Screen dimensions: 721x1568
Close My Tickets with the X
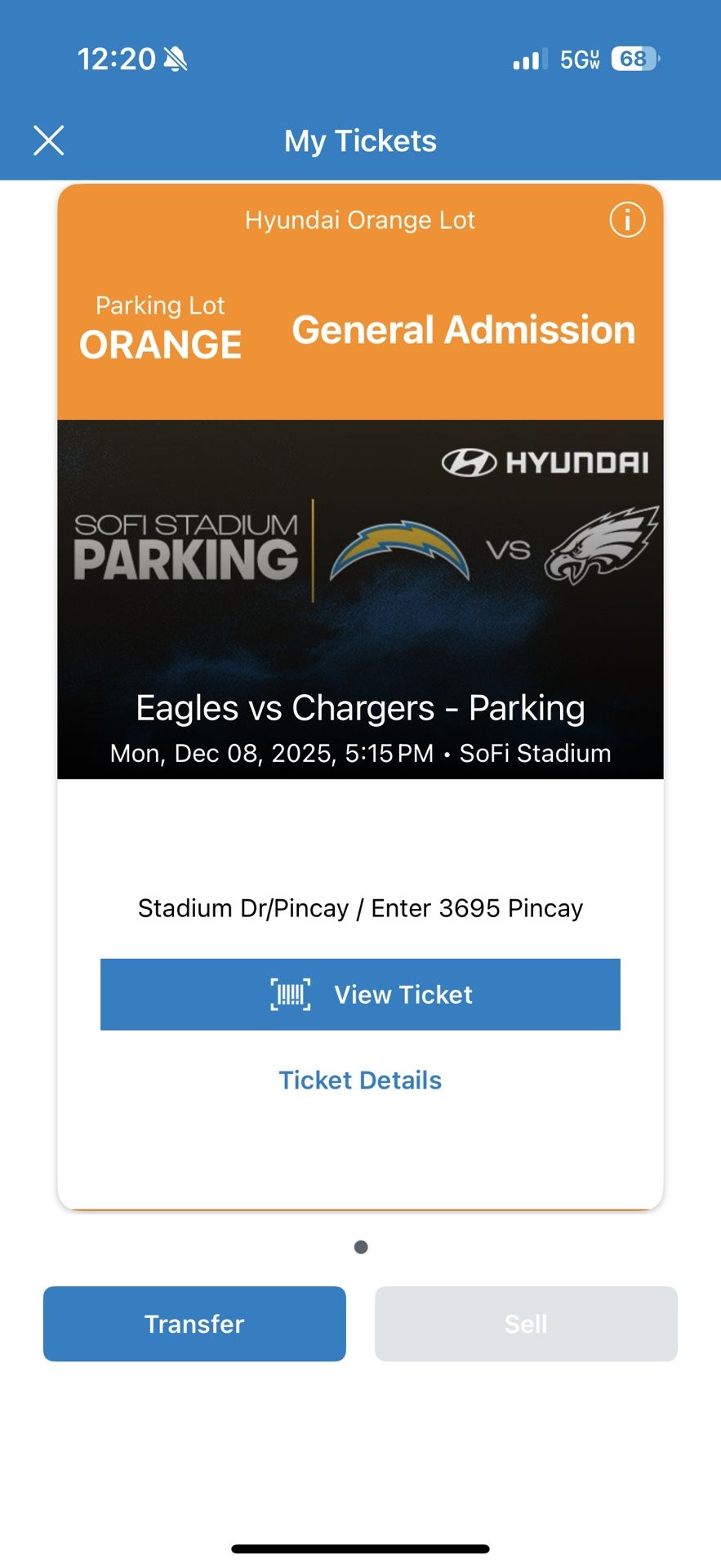coord(49,140)
